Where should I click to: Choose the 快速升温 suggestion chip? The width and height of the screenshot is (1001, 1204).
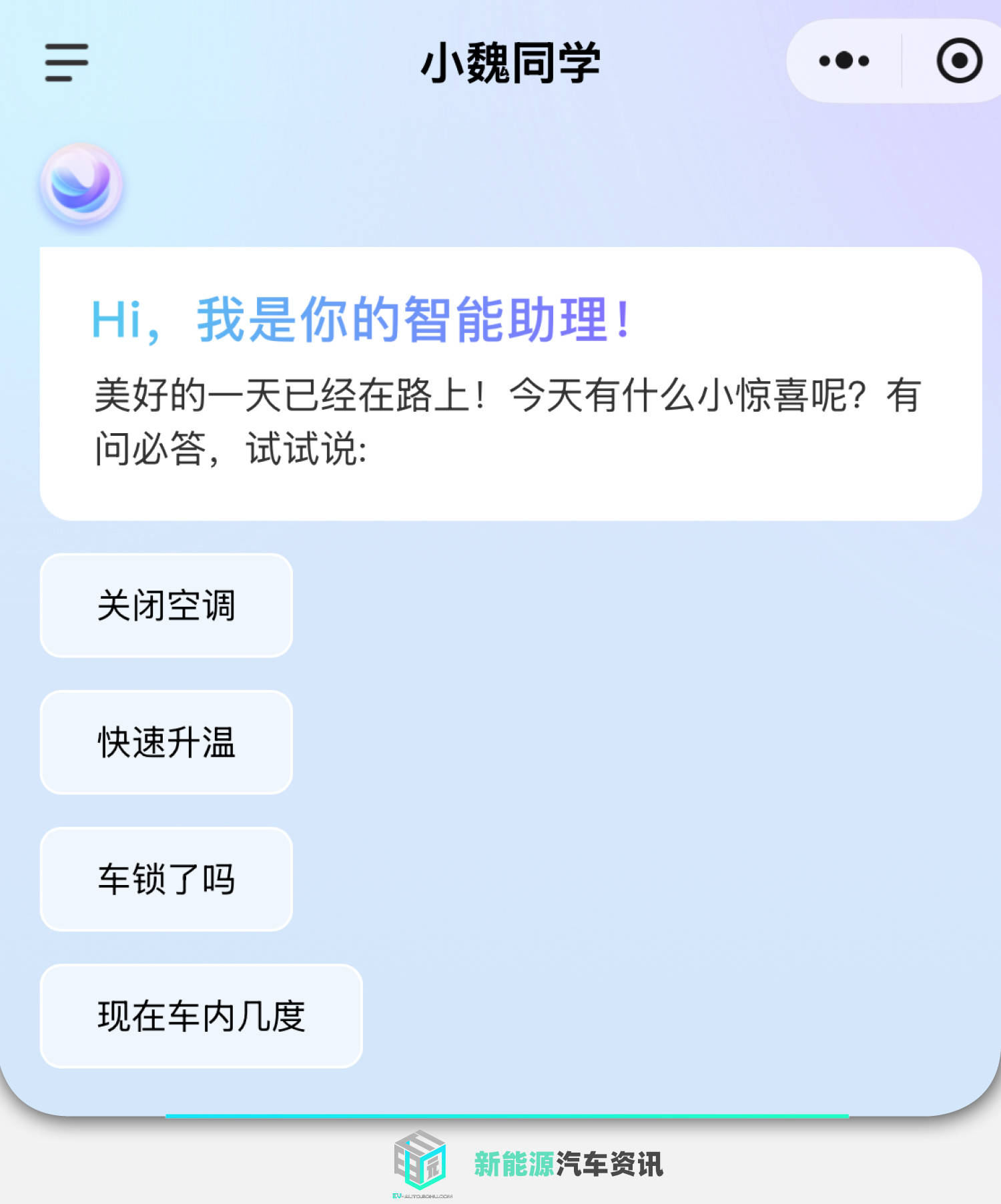[166, 742]
